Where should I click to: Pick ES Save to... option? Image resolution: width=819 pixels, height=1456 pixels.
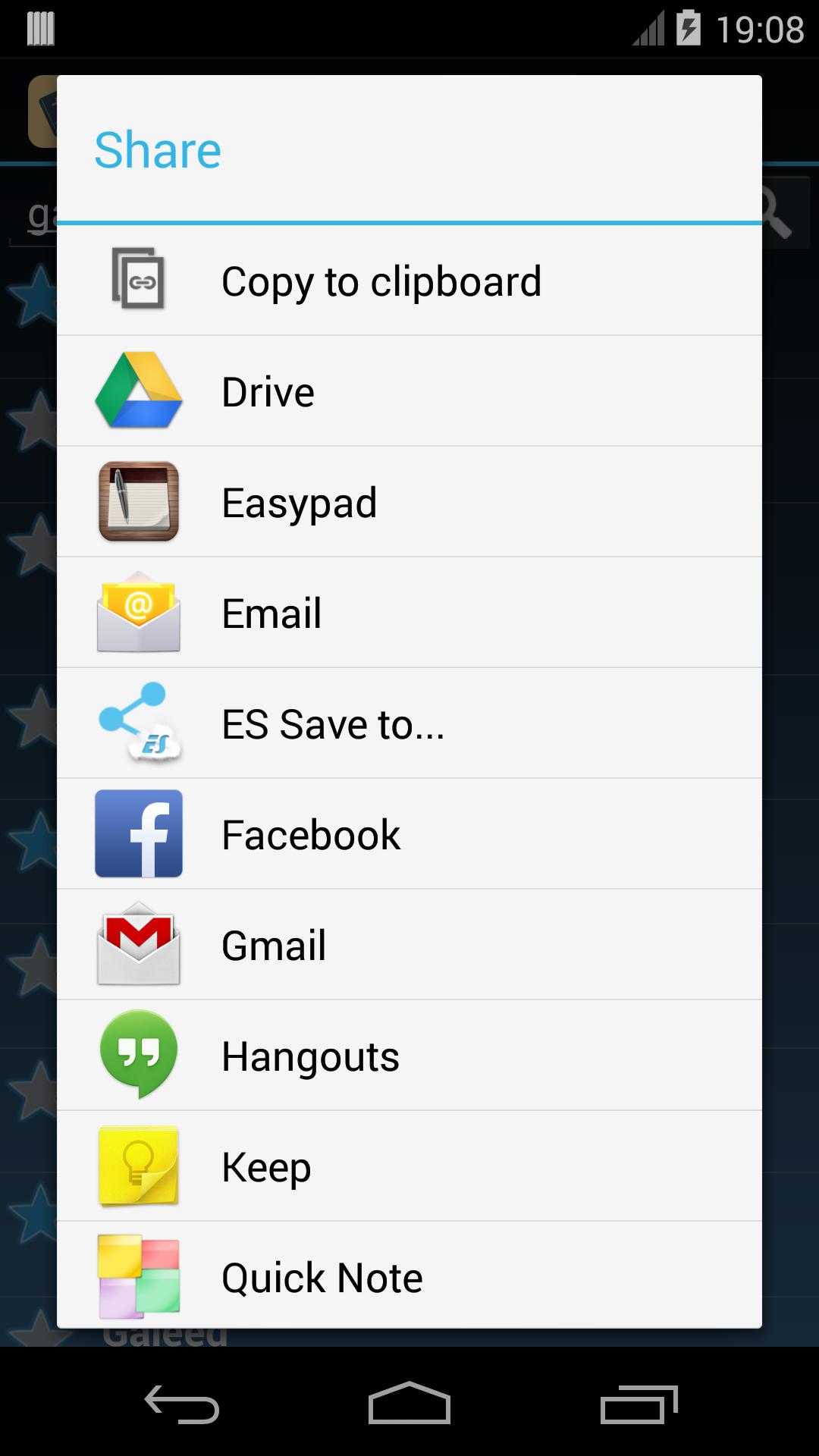pos(409,723)
